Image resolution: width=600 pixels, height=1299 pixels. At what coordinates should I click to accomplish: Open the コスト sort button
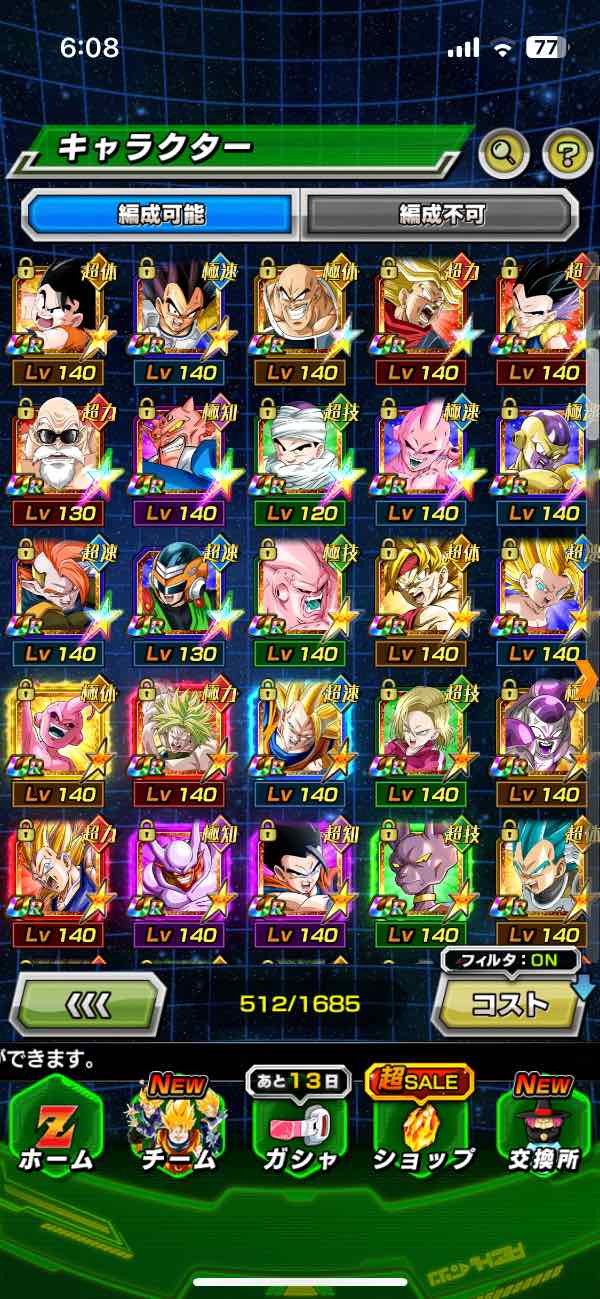coord(509,1003)
